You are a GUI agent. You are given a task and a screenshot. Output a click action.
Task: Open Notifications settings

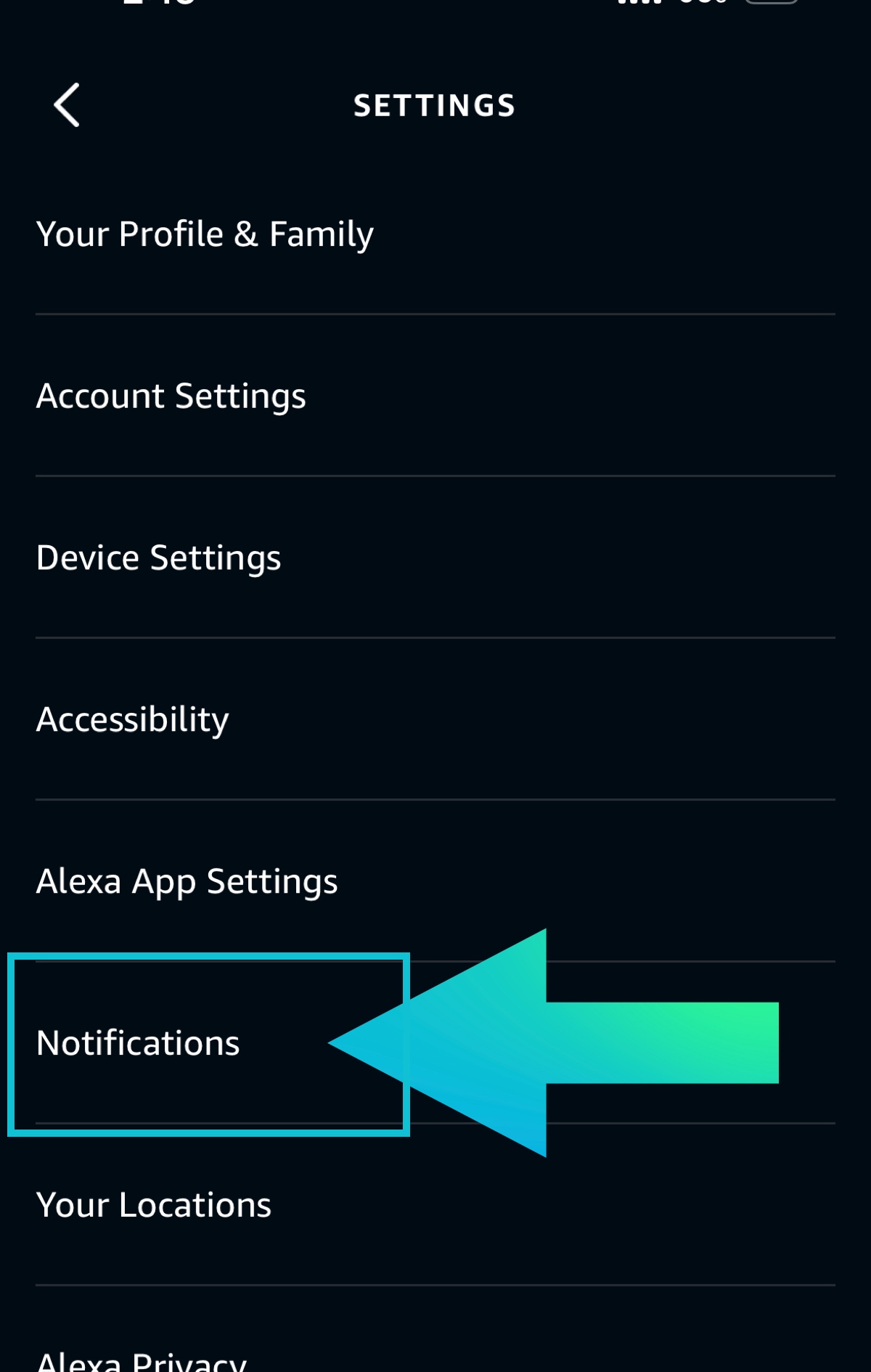[138, 1043]
